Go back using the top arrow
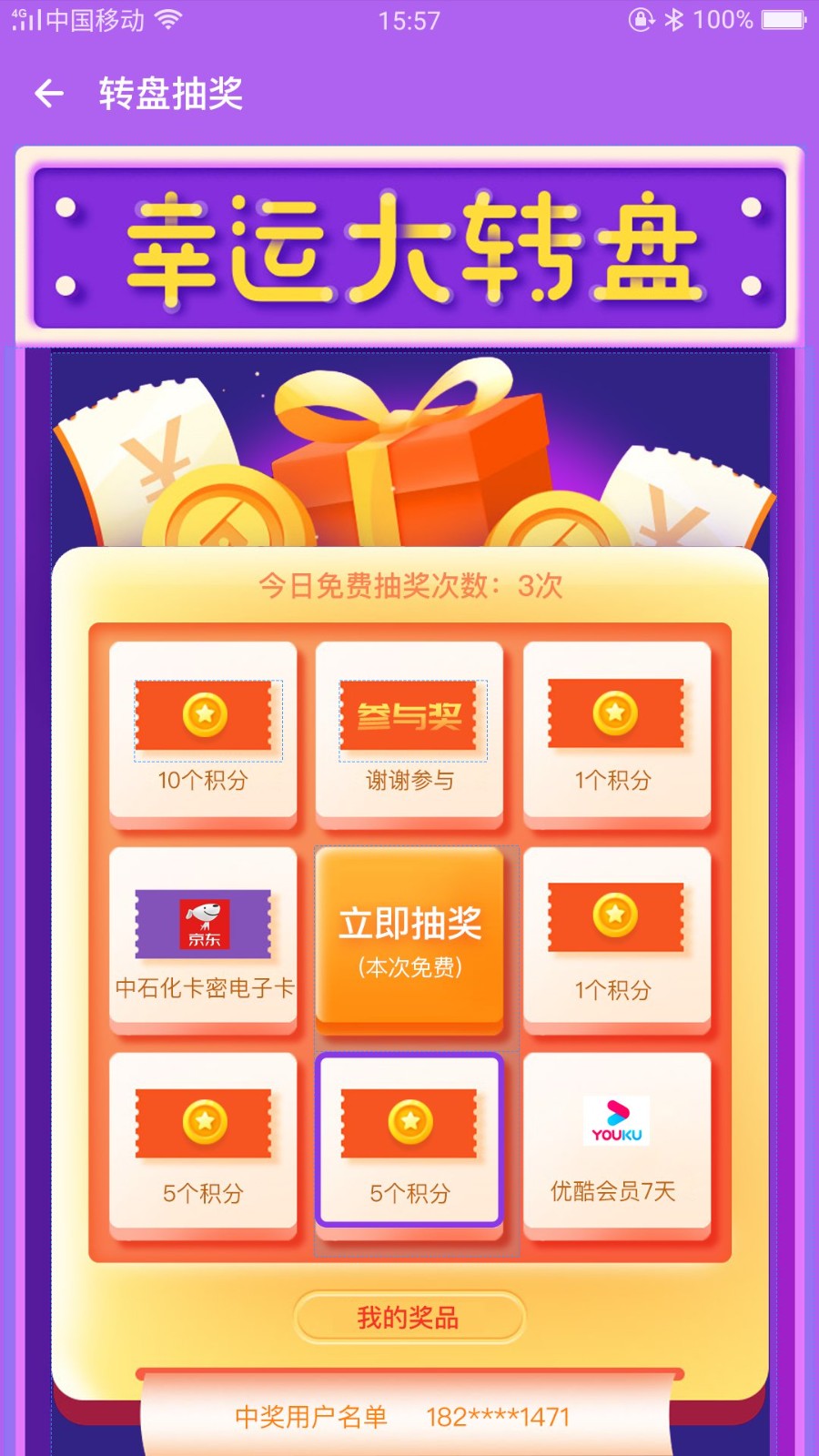 tap(49, 93)
